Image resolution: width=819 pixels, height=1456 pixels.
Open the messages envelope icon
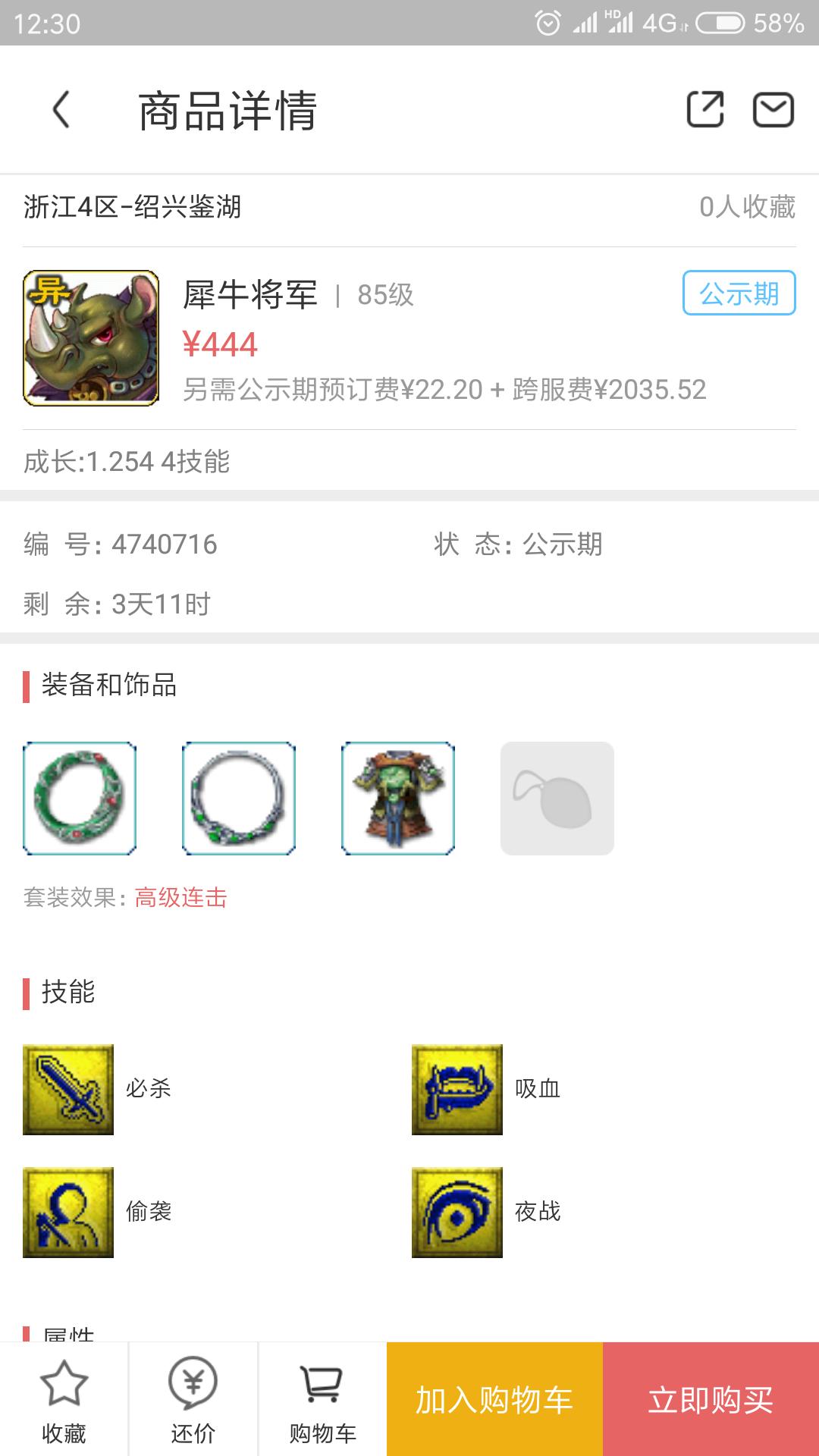click(773, 110)
